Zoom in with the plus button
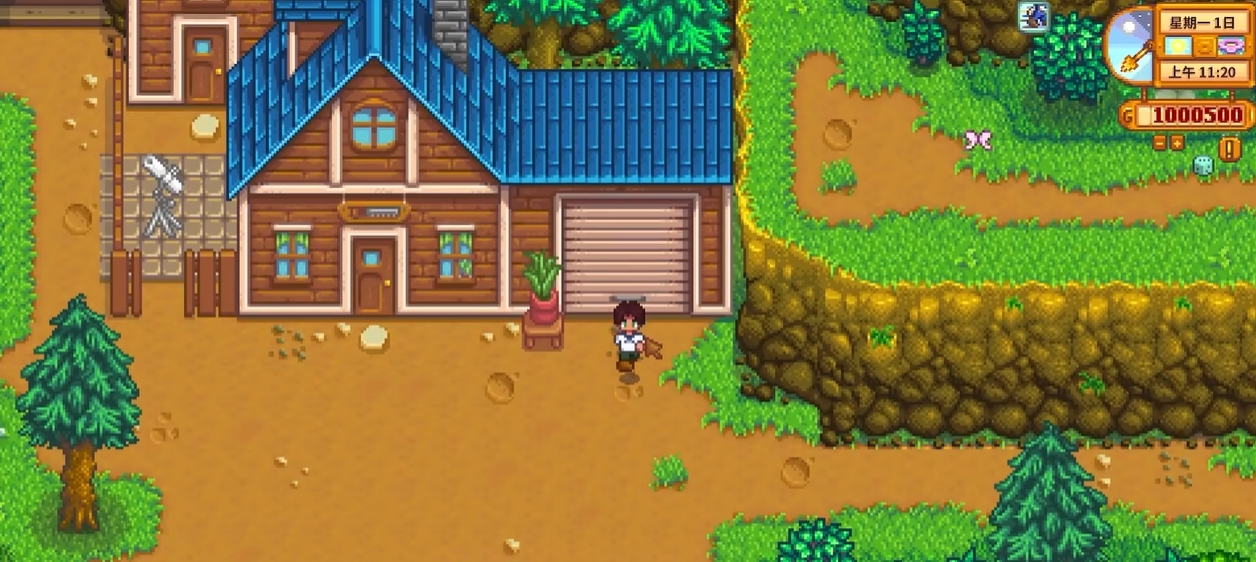 pyautogui.click(x=1177, y=143)
